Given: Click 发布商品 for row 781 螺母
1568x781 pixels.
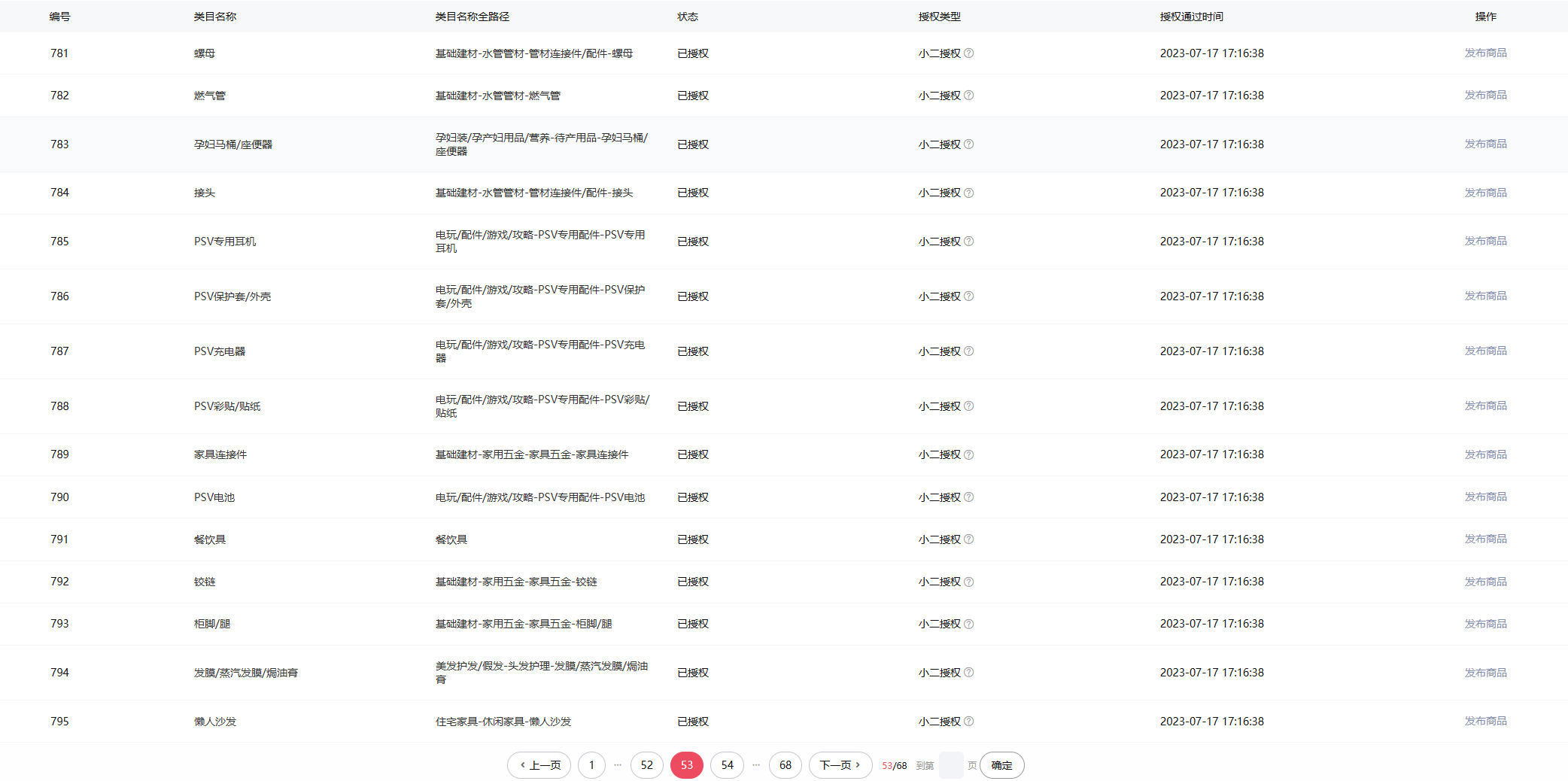Looking at the screenshot, I should pyautogui.click(x=1485, y=53).
